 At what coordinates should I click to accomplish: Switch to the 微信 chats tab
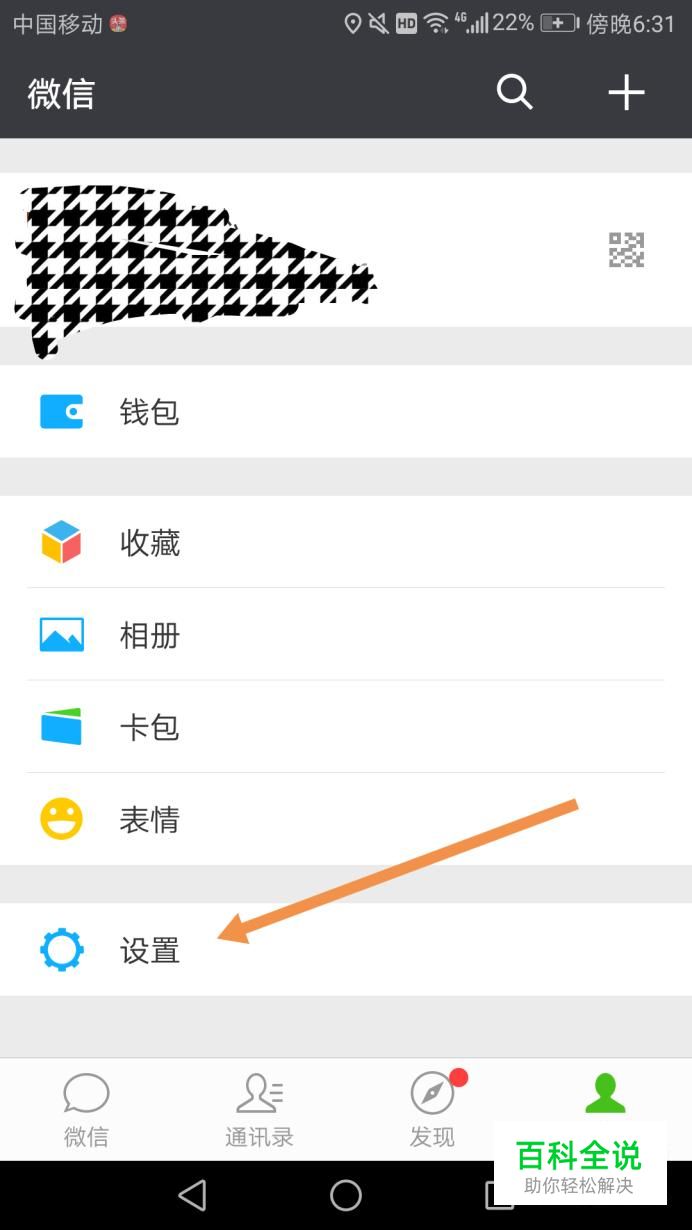86,1110
